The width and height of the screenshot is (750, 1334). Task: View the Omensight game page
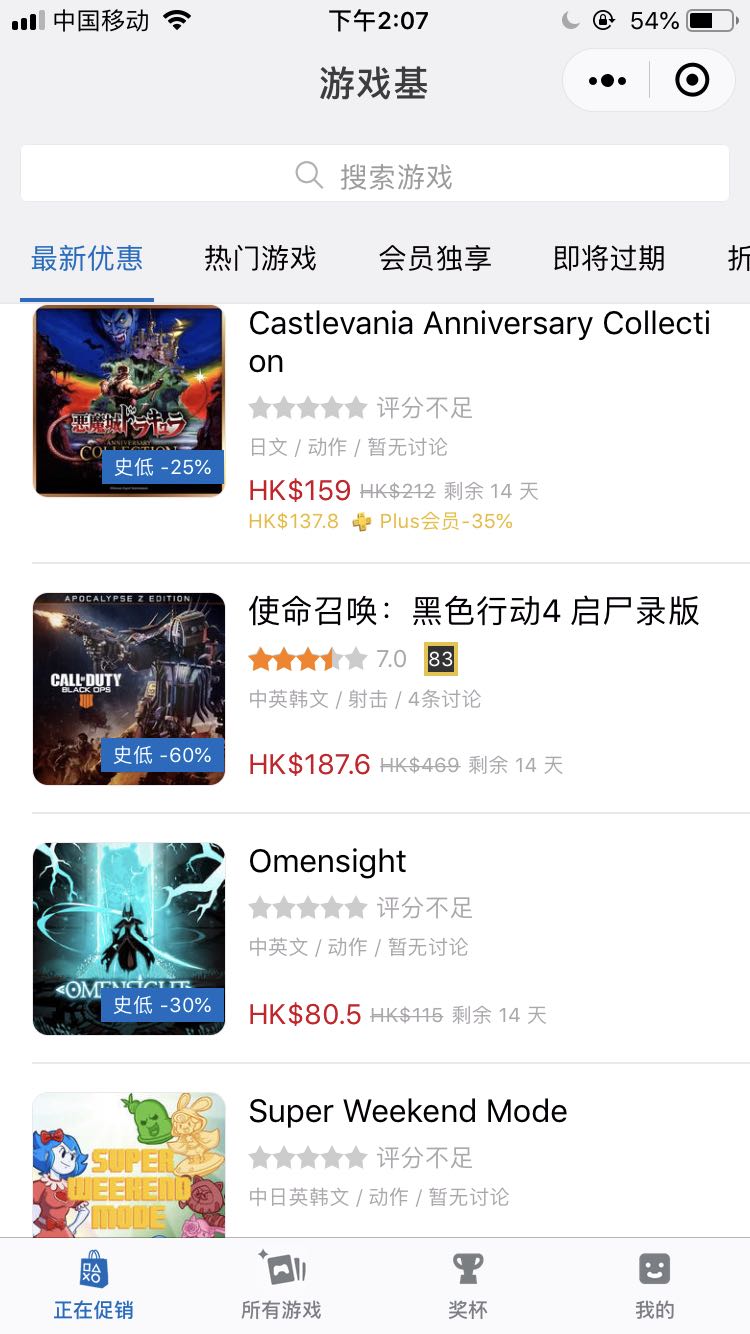click(328, 862)
